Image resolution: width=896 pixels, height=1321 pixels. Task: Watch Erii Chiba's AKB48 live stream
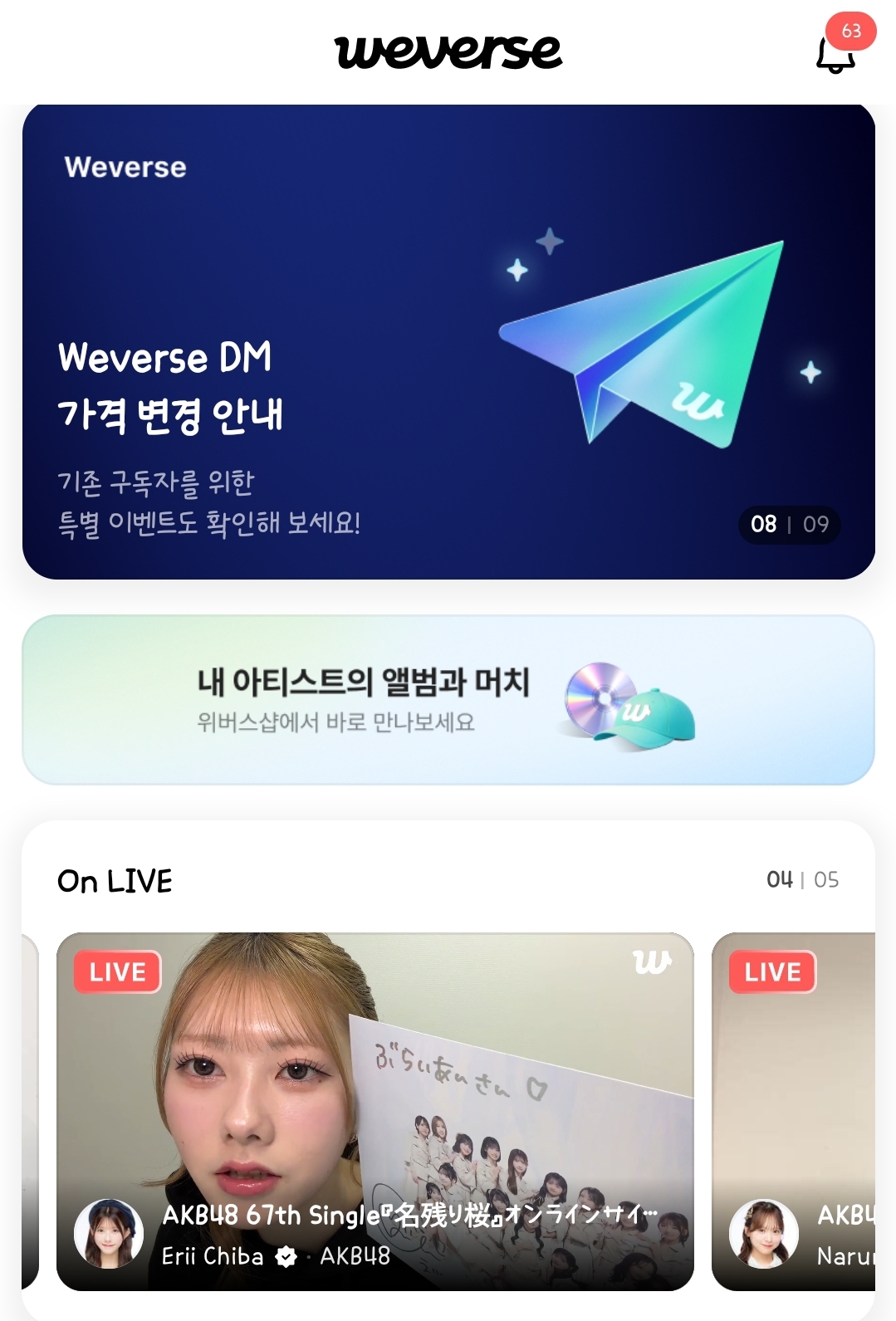coord(375,1111)
